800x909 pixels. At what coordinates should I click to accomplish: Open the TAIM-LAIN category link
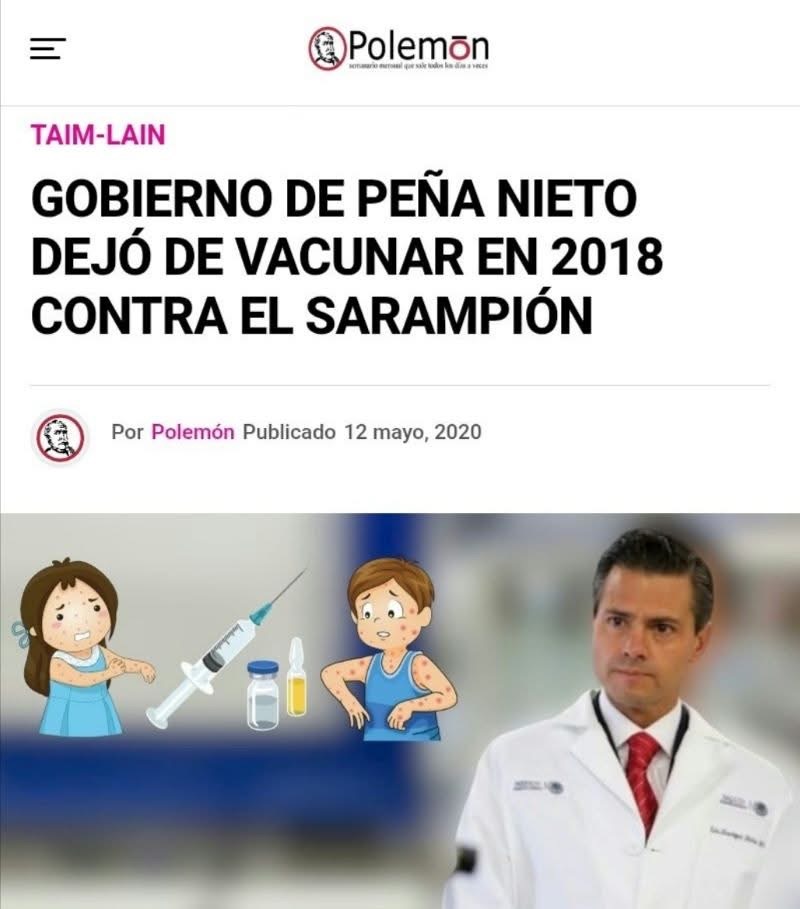97,135
